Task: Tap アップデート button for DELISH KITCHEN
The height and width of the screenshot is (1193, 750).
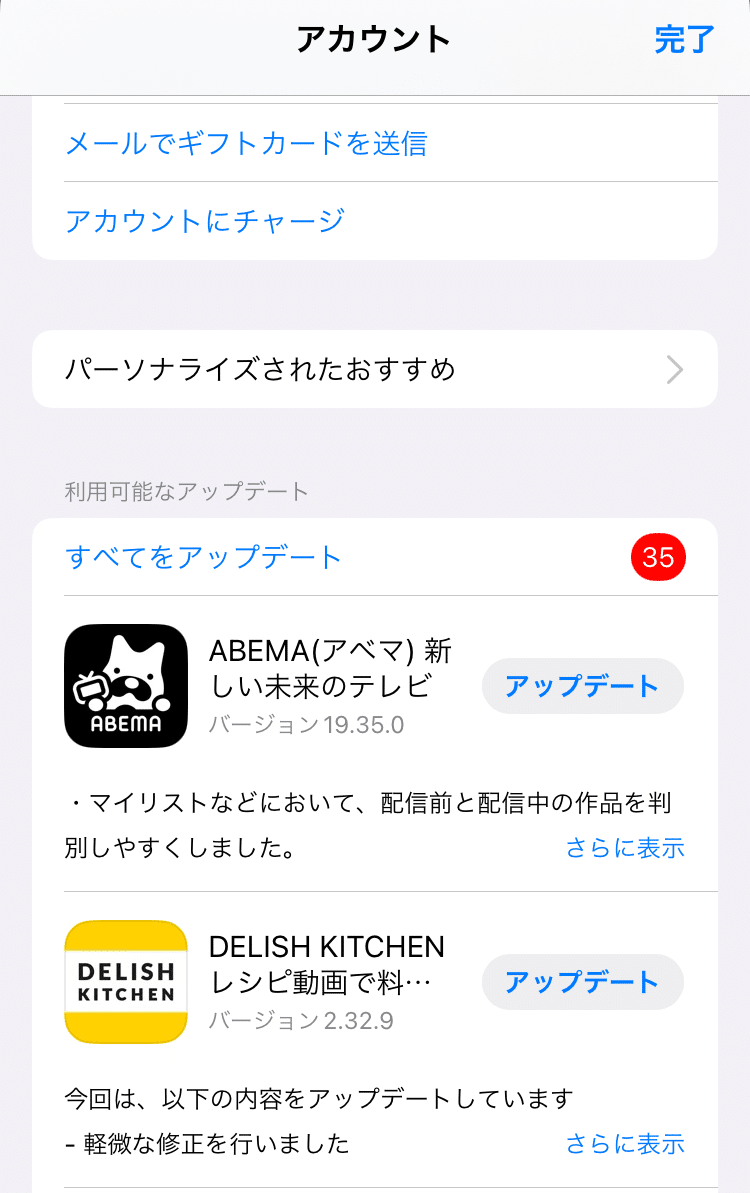Action: [x=582, y=982]
